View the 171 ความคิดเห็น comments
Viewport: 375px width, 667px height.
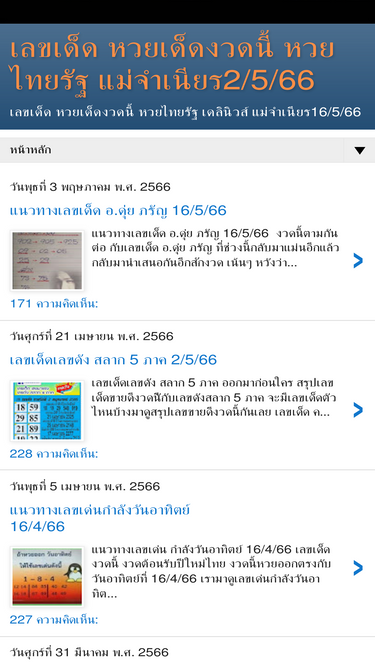(x=54, y=304)
